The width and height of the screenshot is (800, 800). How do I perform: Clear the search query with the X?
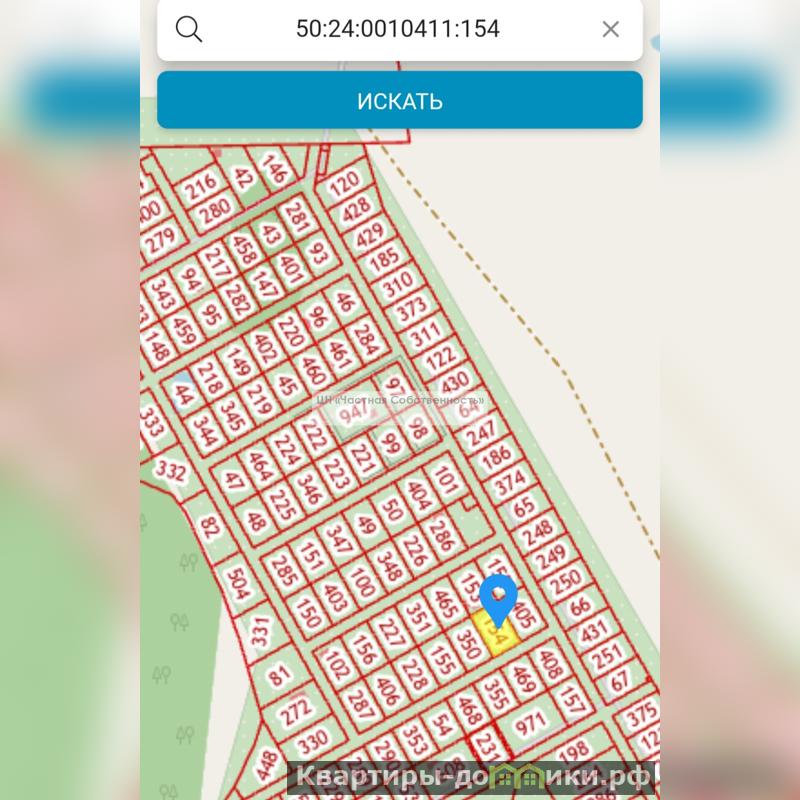pyautogui.click(x=611, y=29)
